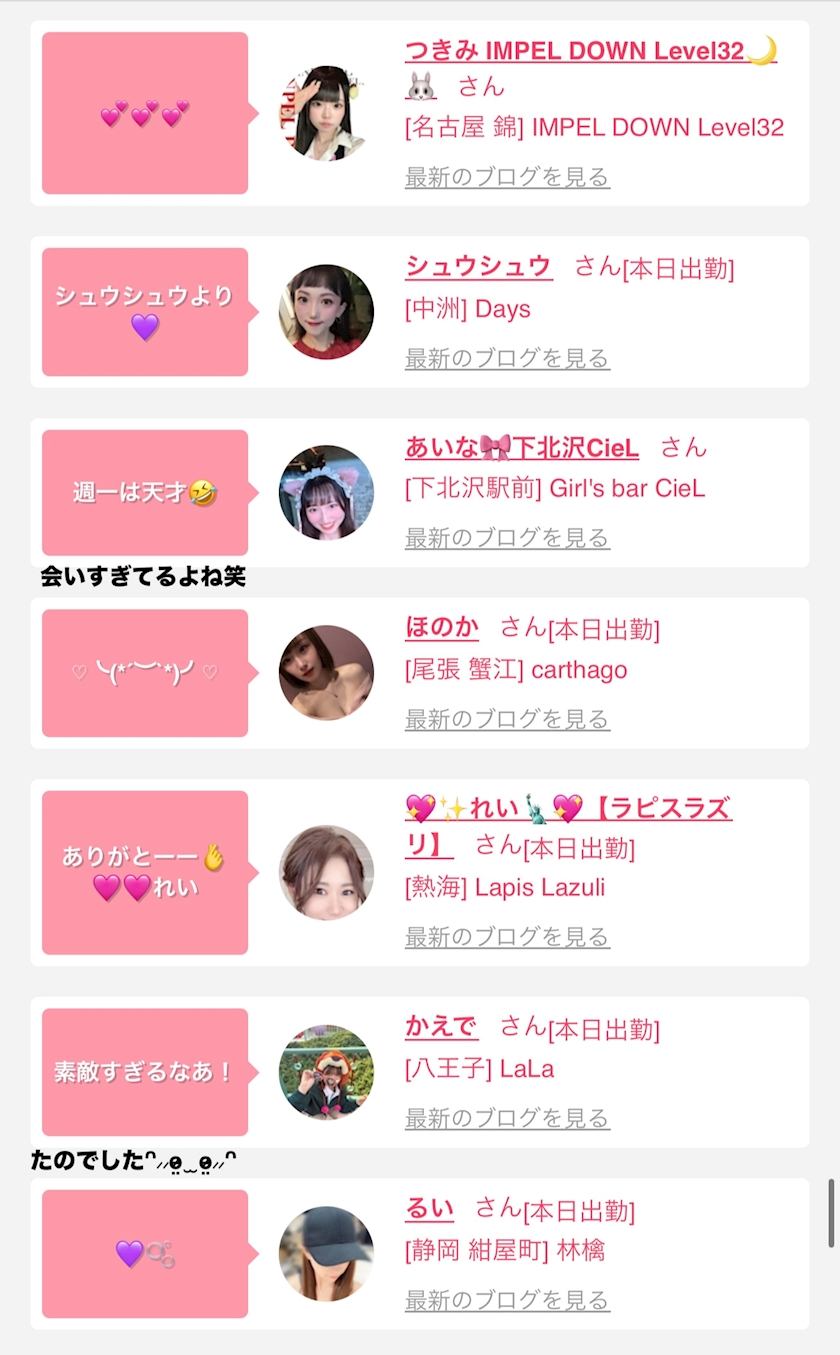
Task: View latest blog under Days listing
Action: (x=507, y=358)
